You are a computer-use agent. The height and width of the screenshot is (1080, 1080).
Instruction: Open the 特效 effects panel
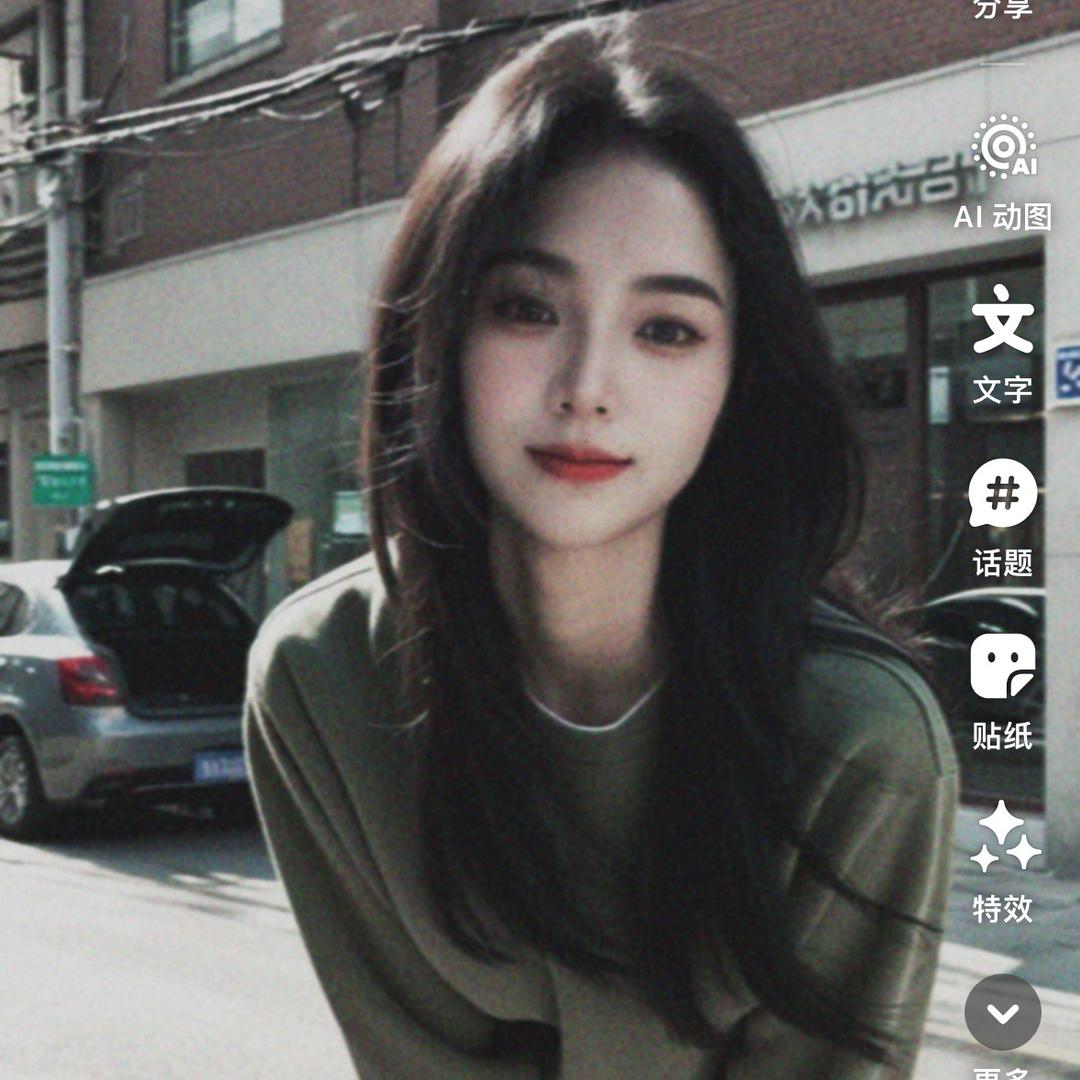(1003, 838)
